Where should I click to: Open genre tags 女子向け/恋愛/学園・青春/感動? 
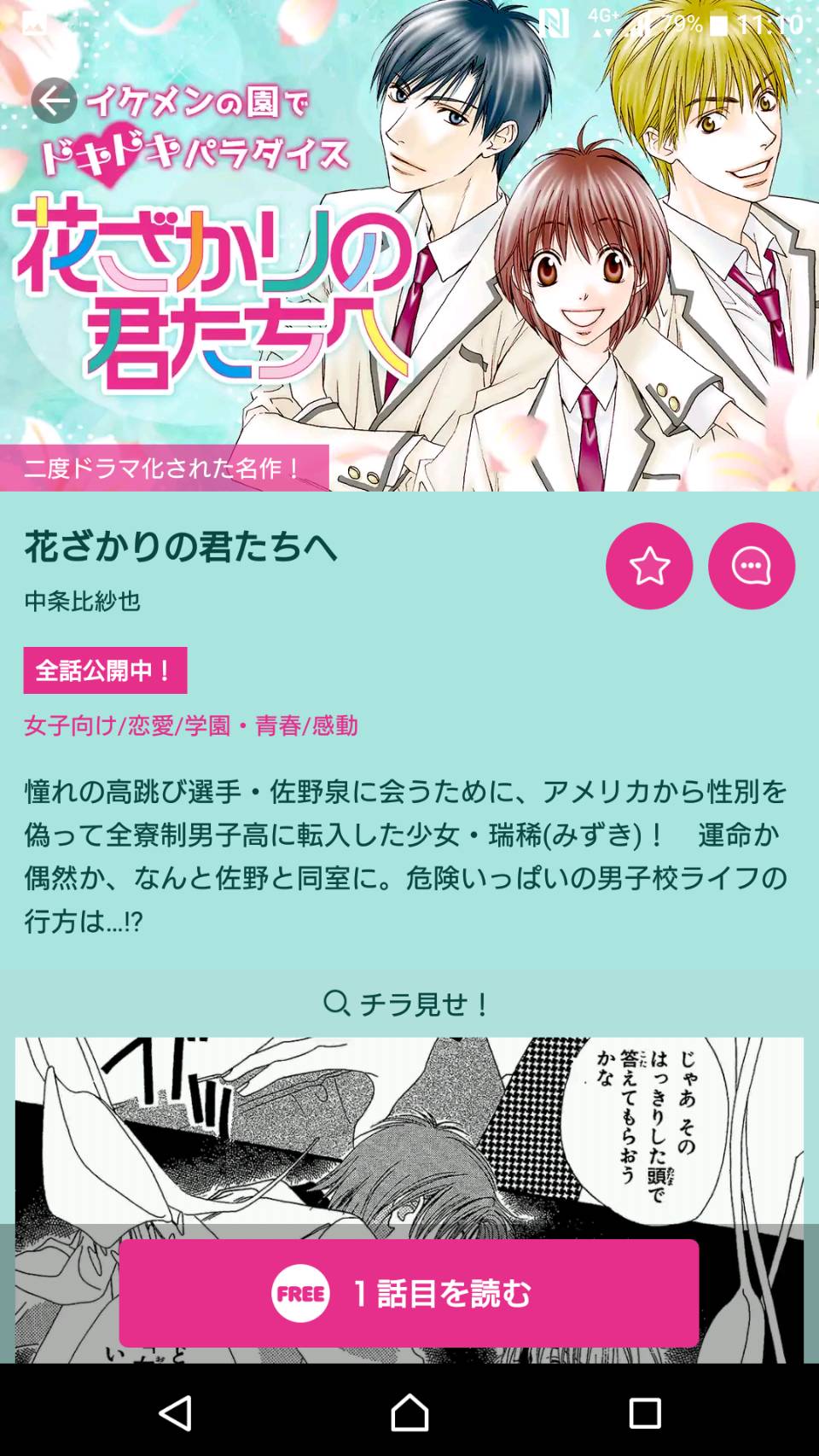(x=191, y=725)
